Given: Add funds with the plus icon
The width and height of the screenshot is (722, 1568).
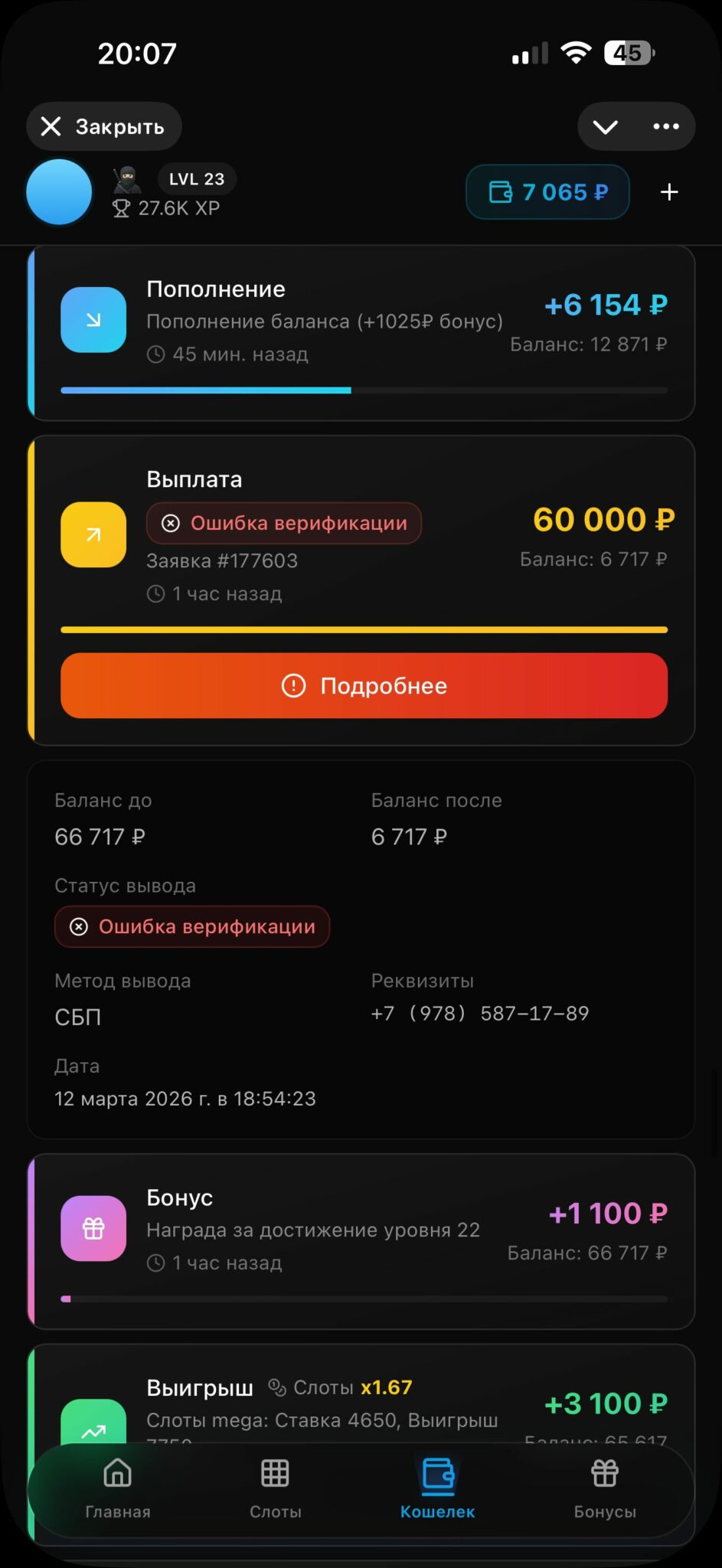Looking at the screenshot, I should pos(669,192).
